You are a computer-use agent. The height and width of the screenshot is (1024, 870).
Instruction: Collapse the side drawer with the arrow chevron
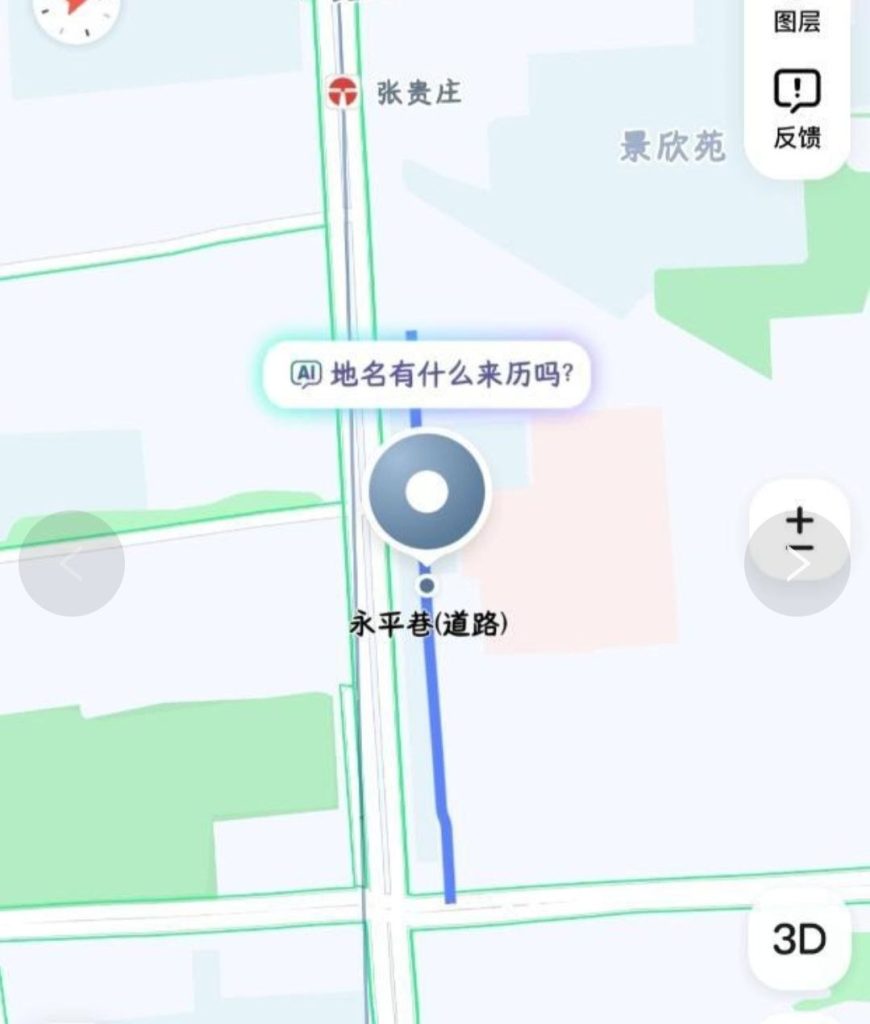click(70, 564)
